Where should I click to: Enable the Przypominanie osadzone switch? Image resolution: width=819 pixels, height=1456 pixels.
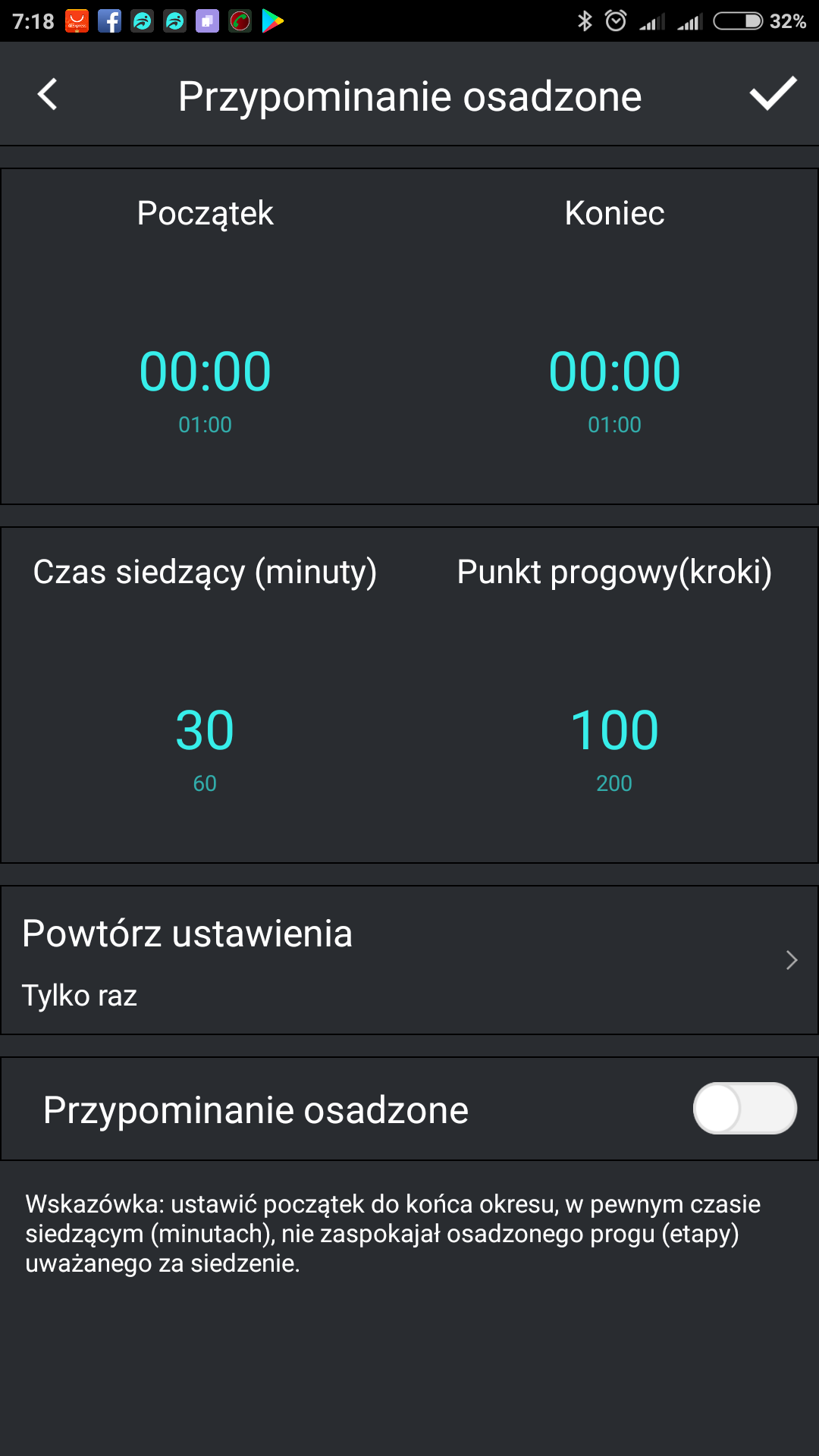click(745, 1109)
